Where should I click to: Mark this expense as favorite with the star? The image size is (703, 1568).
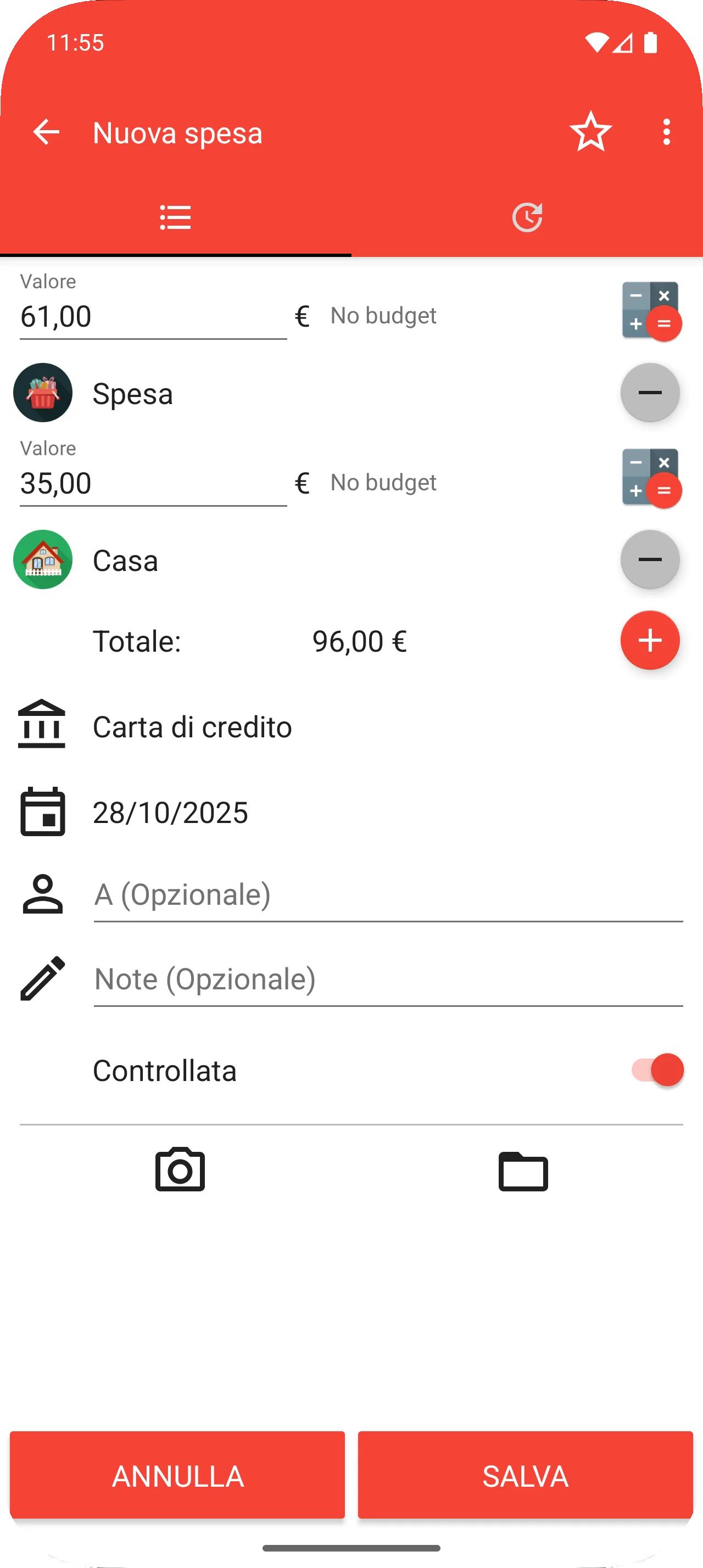click(x=590, y=132)
